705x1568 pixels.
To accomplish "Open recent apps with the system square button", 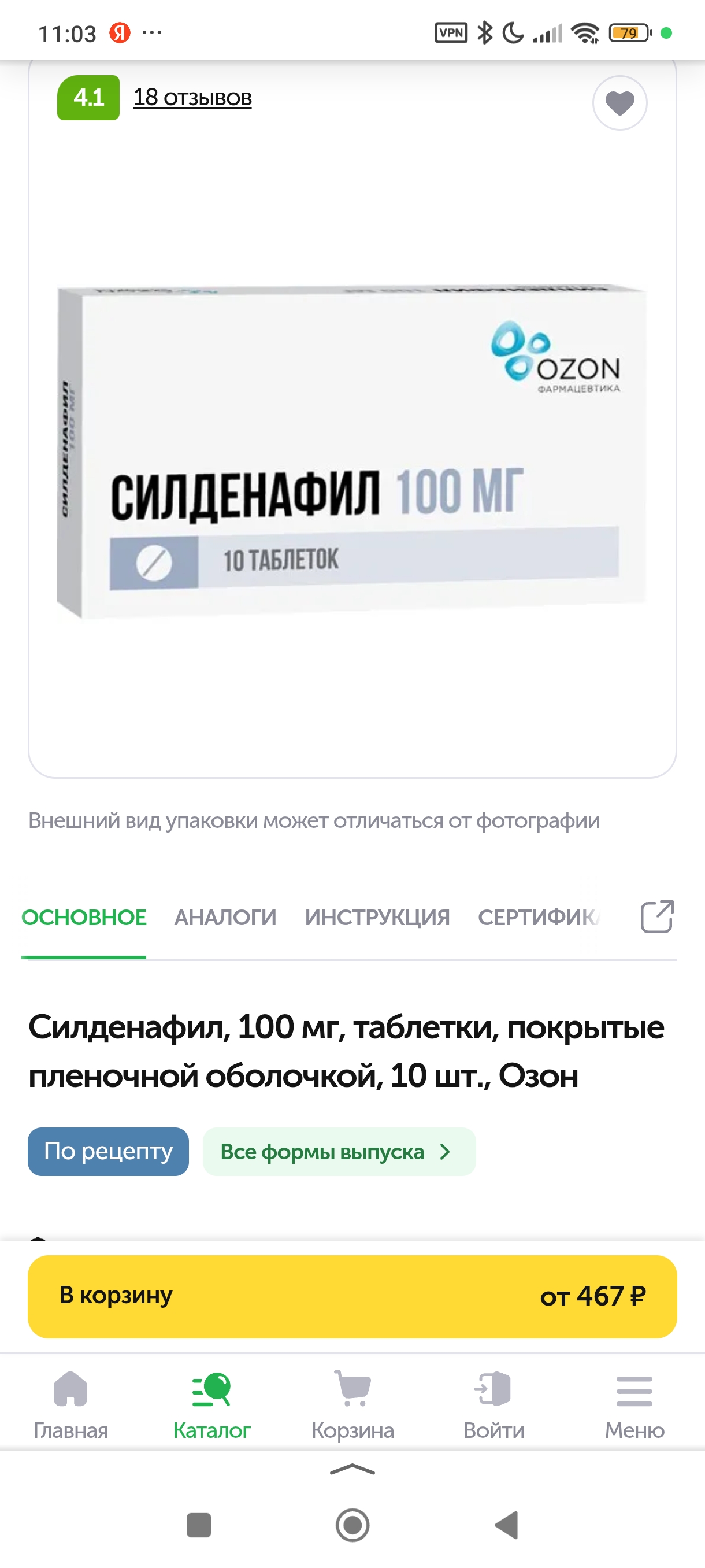I will 198,1525.
